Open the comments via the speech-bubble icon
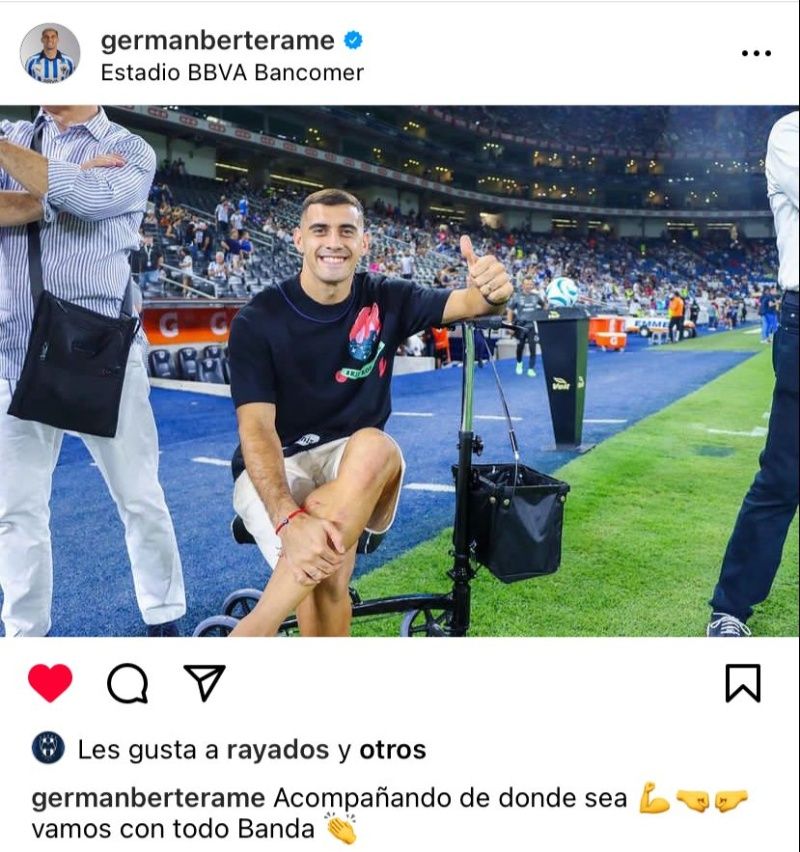The image size is (800, 852). (x=127, y=684)
